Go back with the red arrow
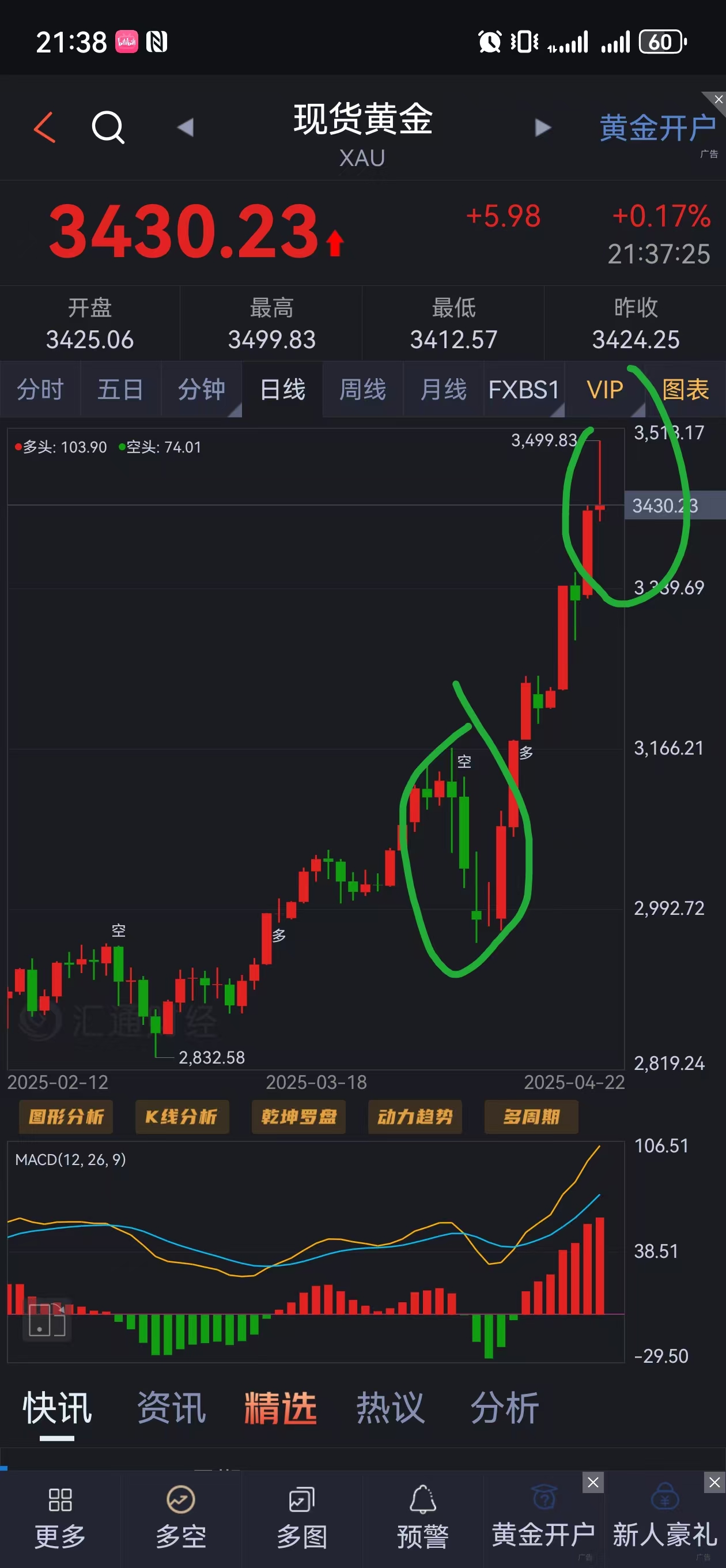The height and width of the screenshot is (1568, 726). click(x=44, y=127)
